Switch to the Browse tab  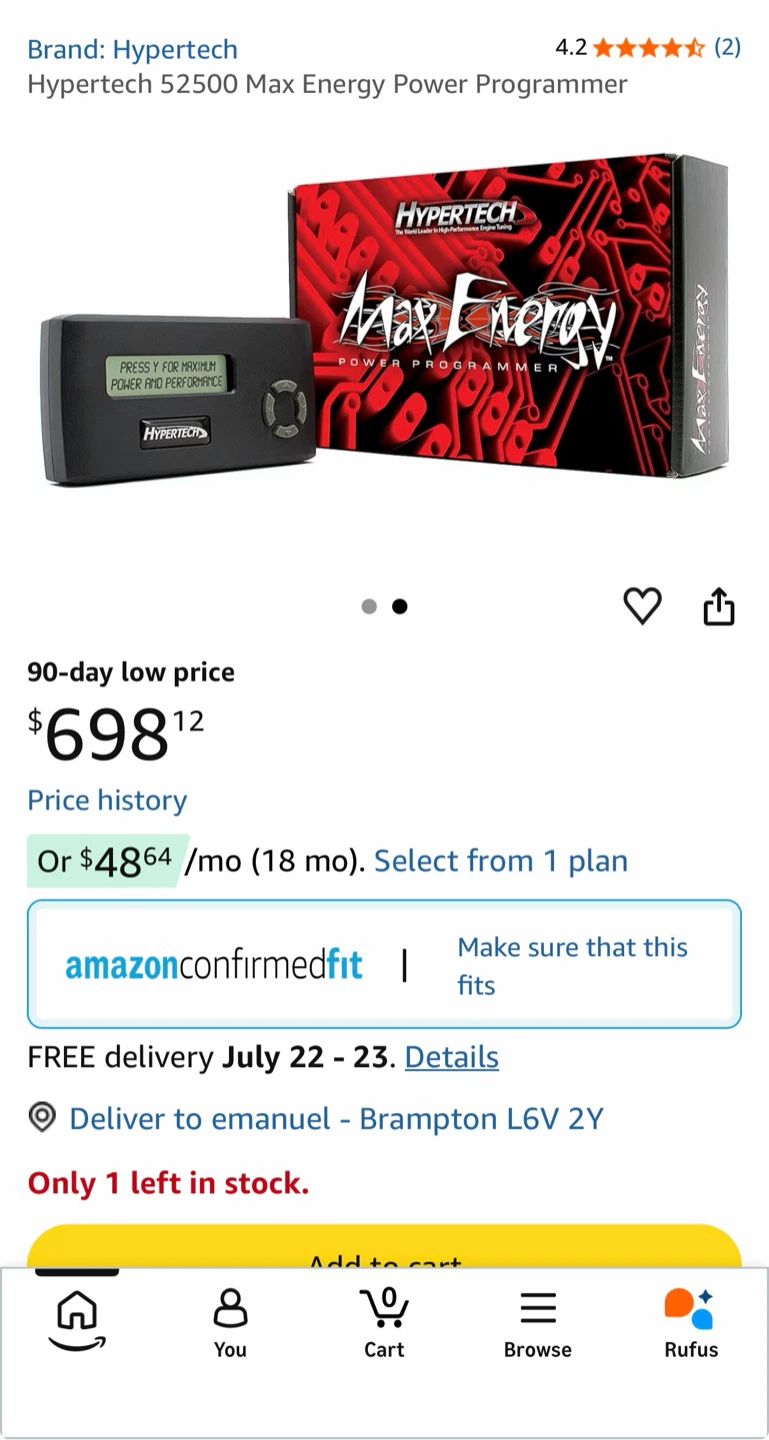[538, 1324]
